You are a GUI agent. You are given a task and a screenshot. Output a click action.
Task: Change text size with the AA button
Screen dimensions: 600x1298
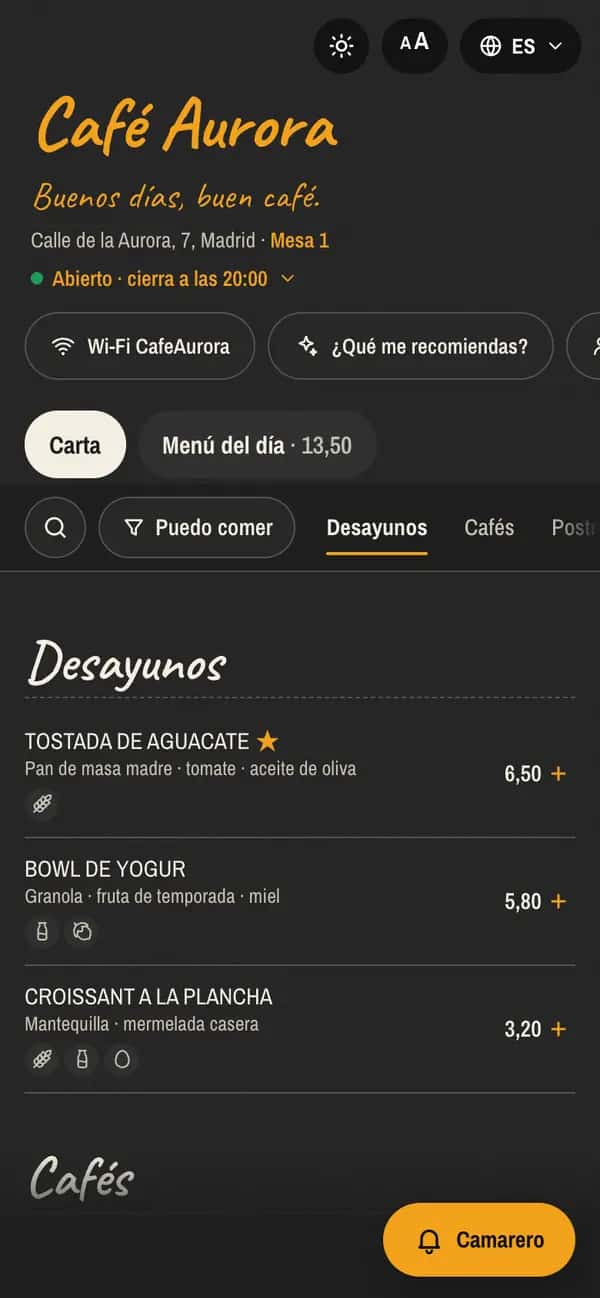[x=414, y=46]
